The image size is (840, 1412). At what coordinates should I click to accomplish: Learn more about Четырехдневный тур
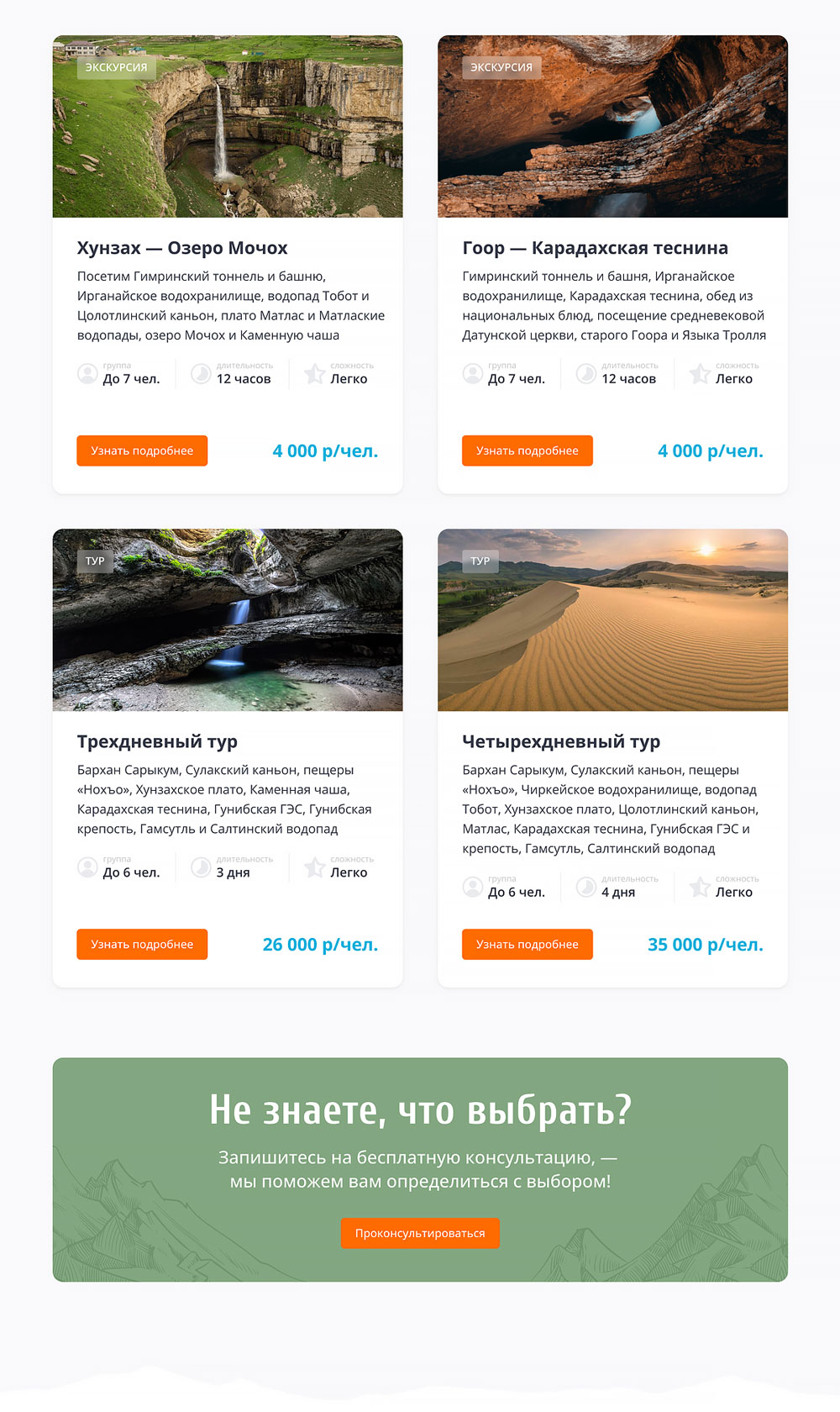click(x=527, y=944)
